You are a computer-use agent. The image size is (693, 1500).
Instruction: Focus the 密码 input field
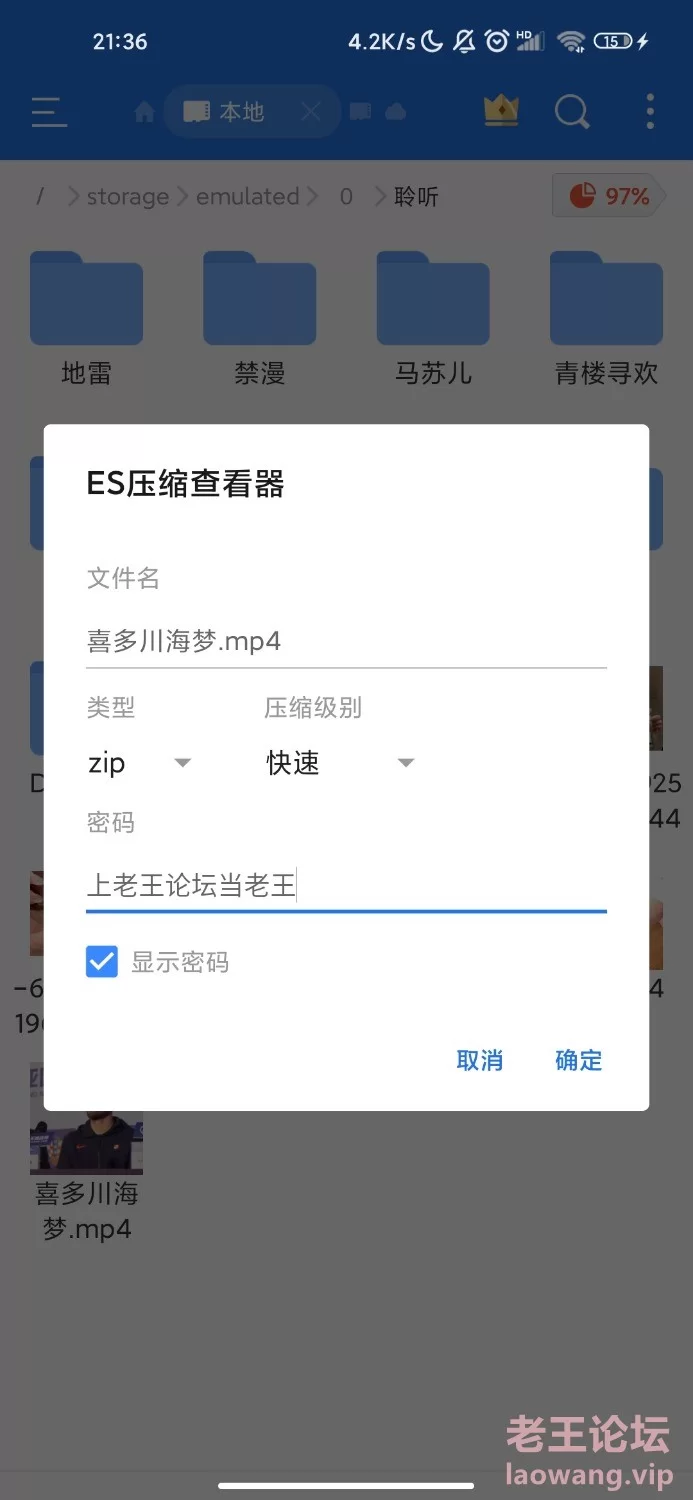coord(345,885)
